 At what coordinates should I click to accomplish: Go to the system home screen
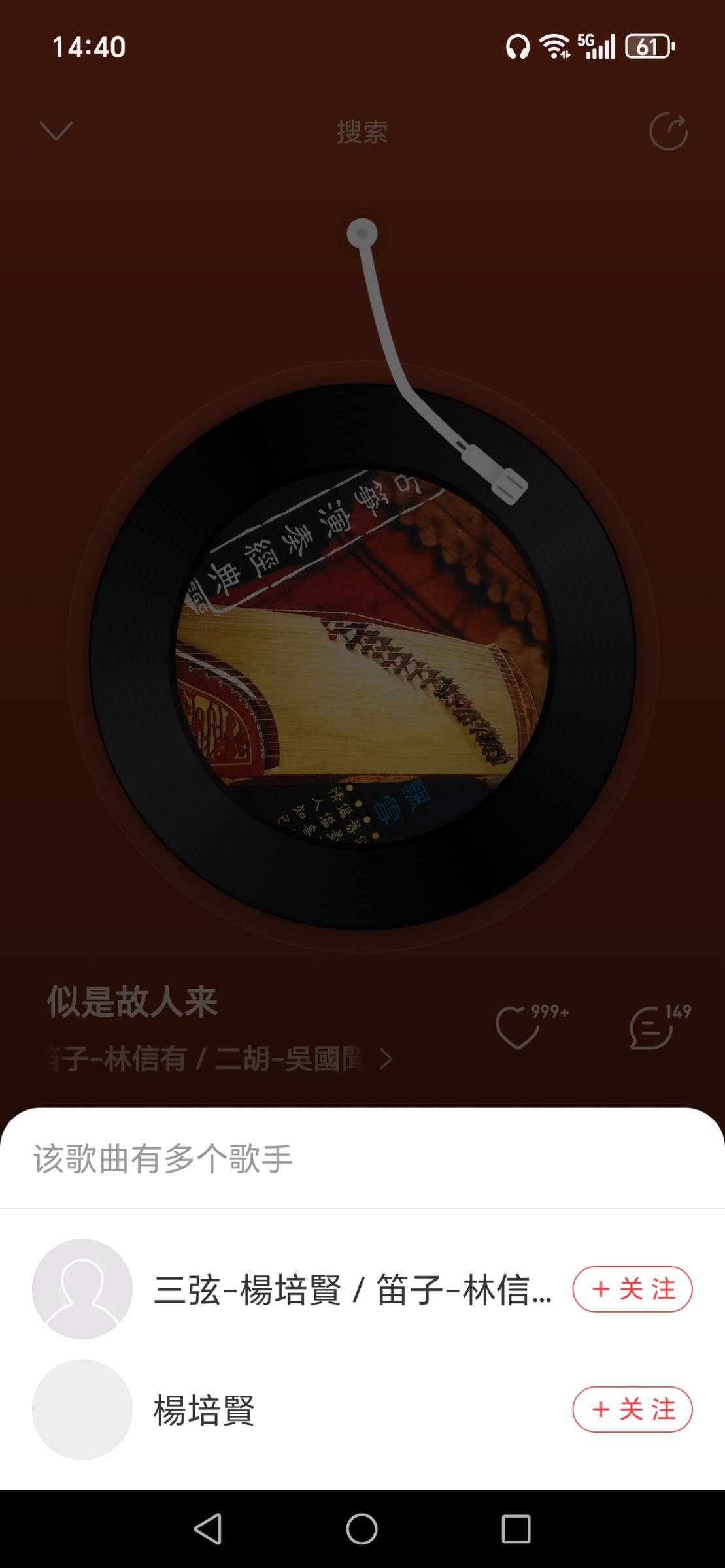[x=362, y=1529]
